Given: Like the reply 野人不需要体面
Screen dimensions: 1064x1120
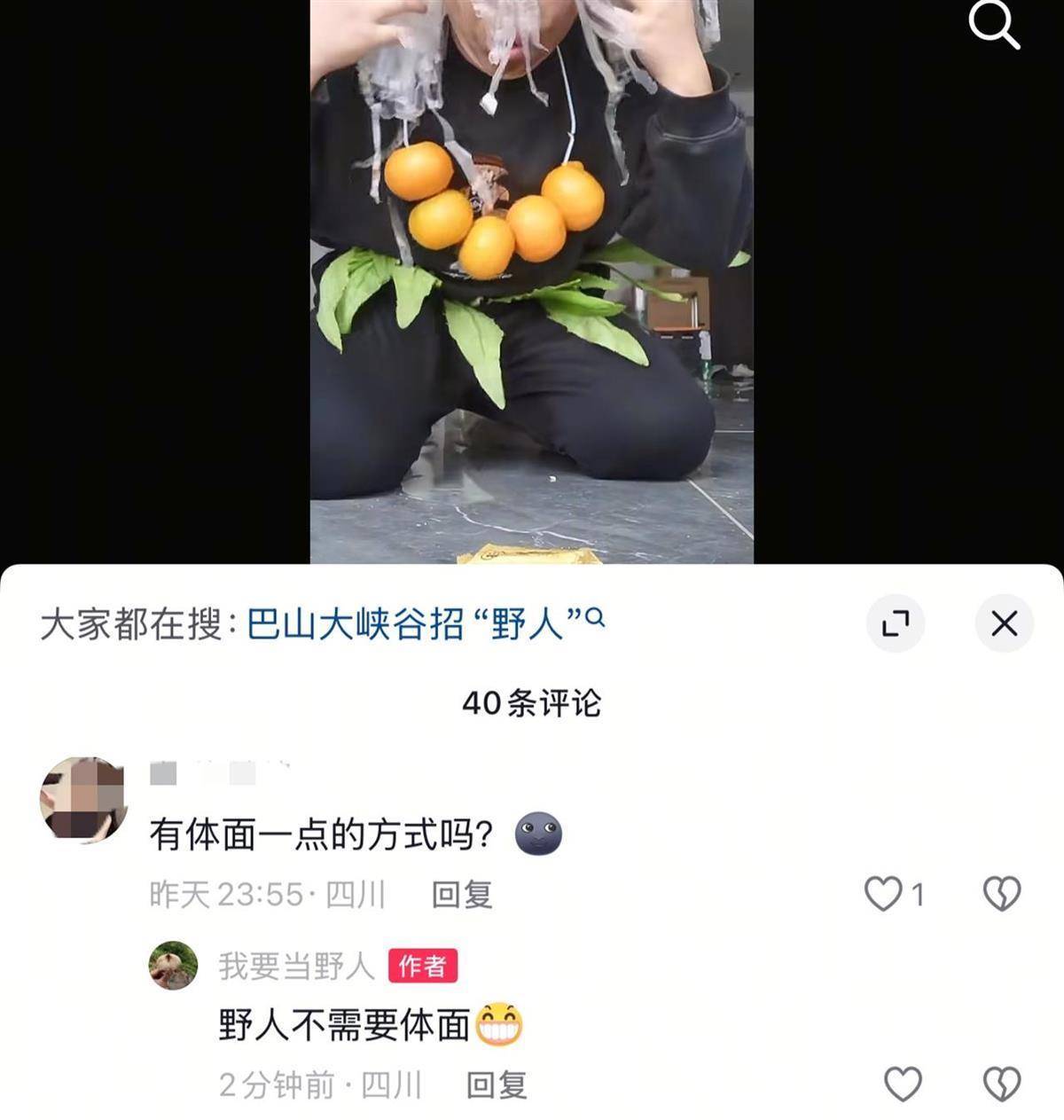Looking at the screenshot, I should tap(903, 1084).
